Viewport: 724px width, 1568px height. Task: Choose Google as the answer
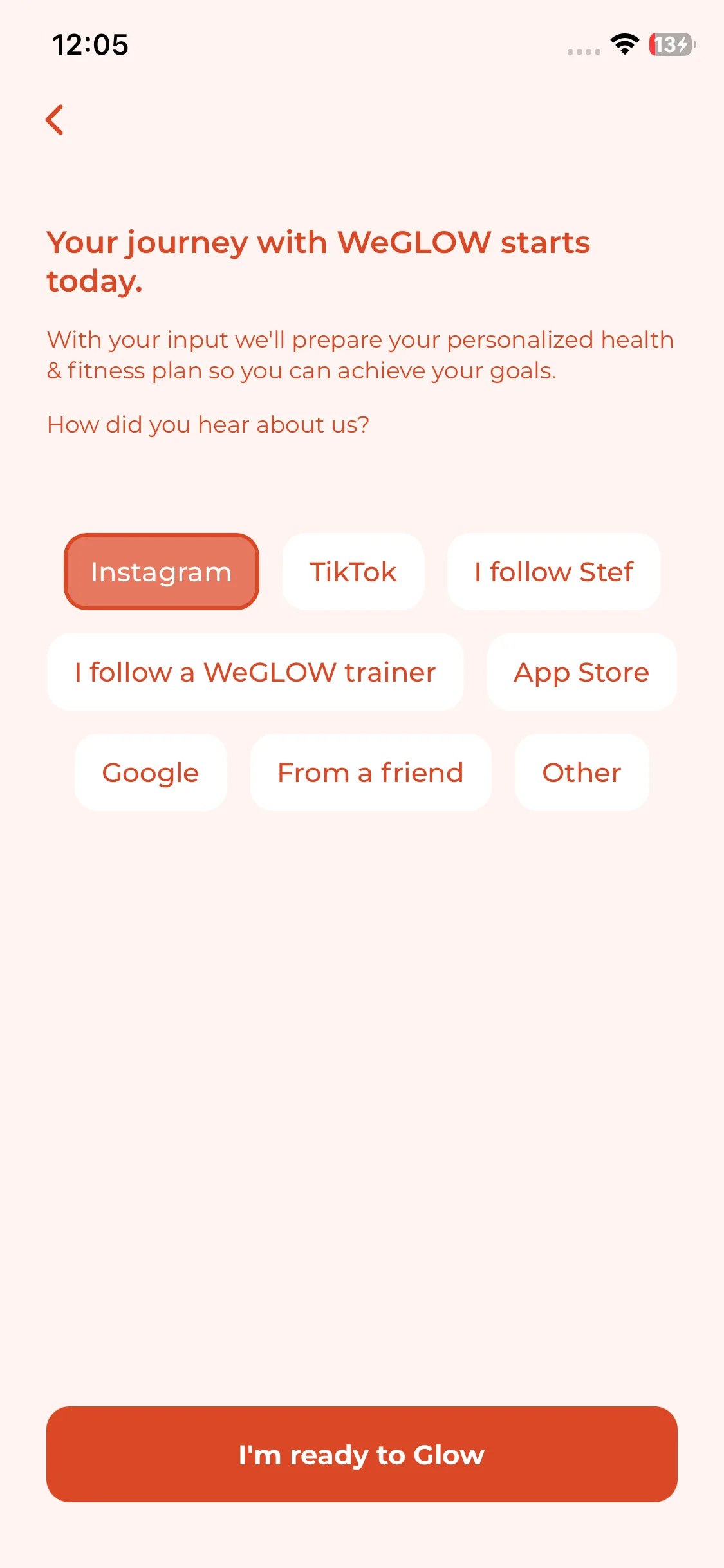tap(151, 772)
